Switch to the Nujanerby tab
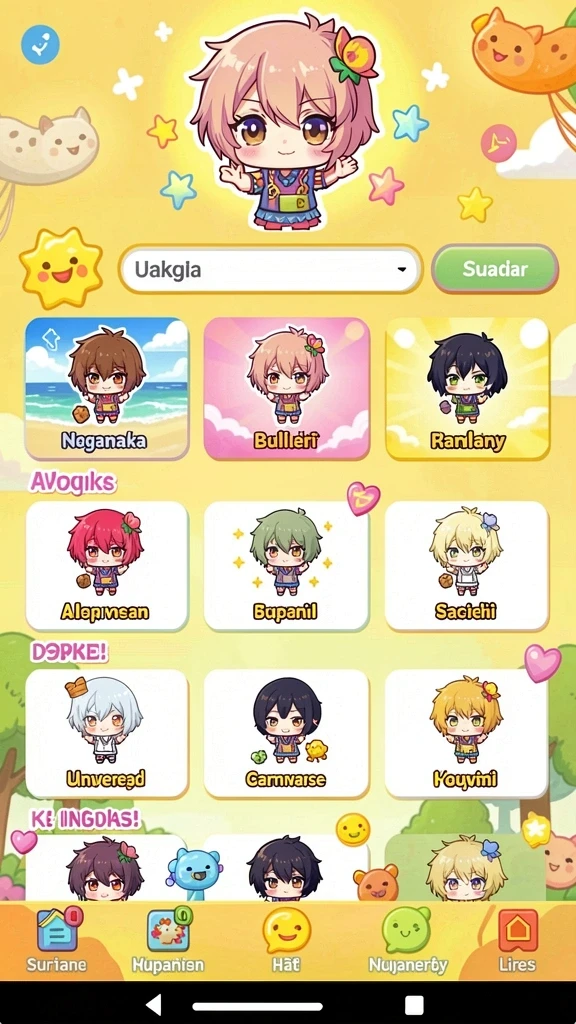The image size is (576, 1024). (407, 940)
